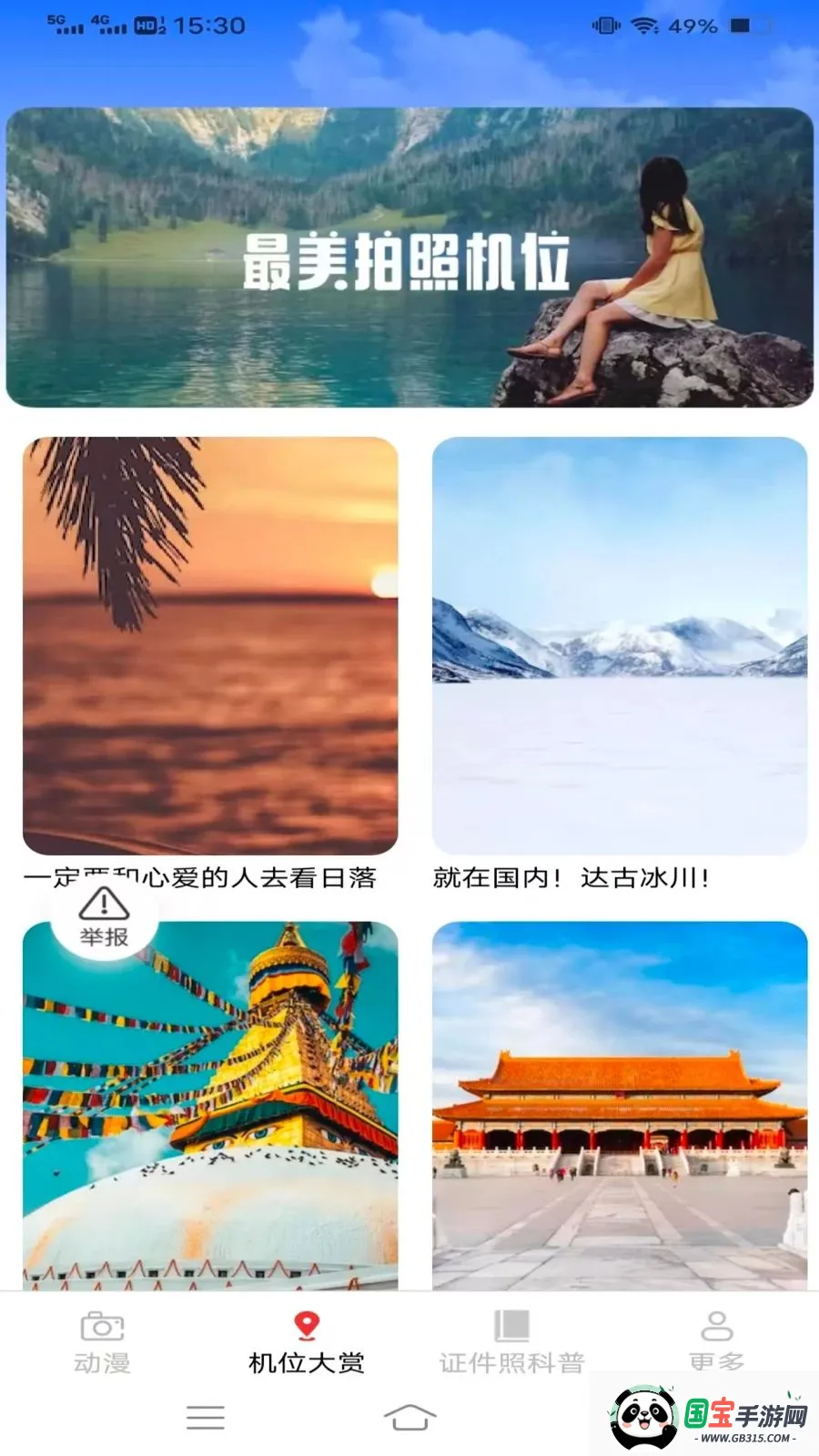Tap the 举报 report button
This screenshot has width=819, height=1456.
pyautogui.click(x=104, y=918)
